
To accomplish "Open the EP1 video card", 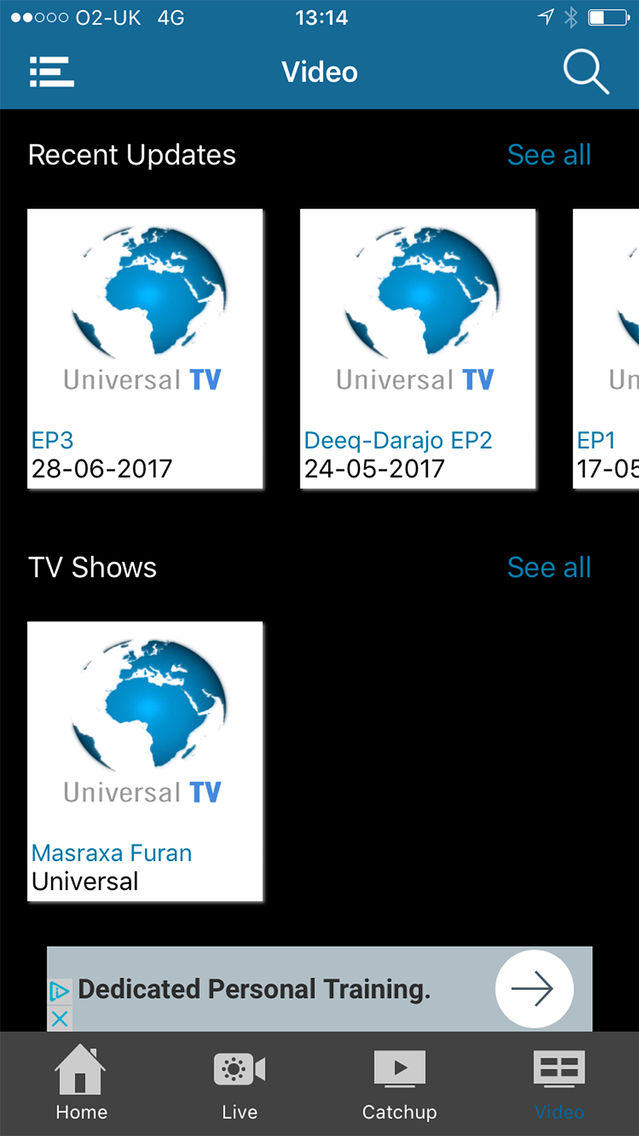I will tap(608, 348).
